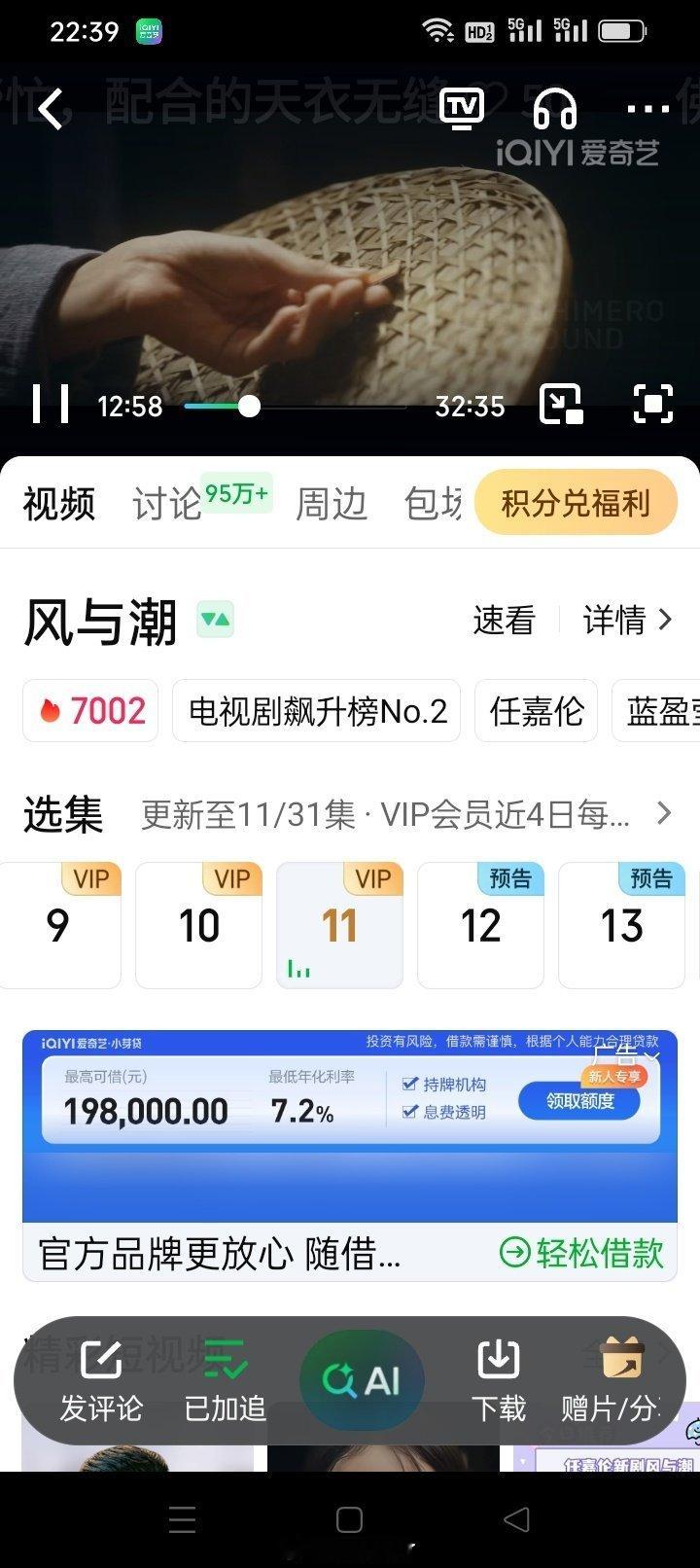Open picture-in-picture mode
The width and height of the screenshot is (700, 1568).
561,403
